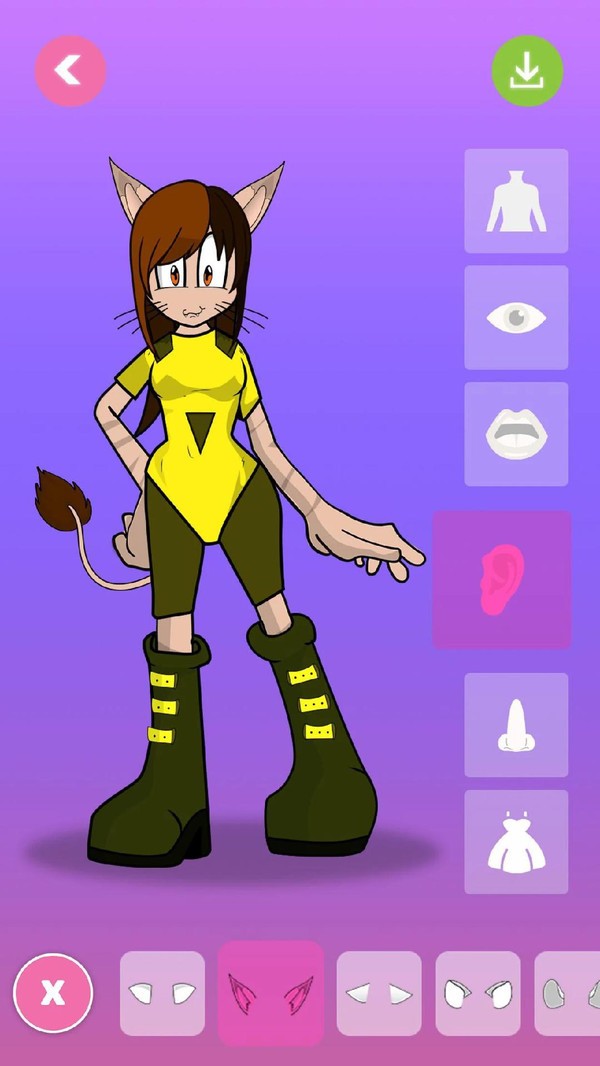Viewport: 600px width, 1066px height.
Task: Switch to the eyes category
Action: tap(516, 317)
